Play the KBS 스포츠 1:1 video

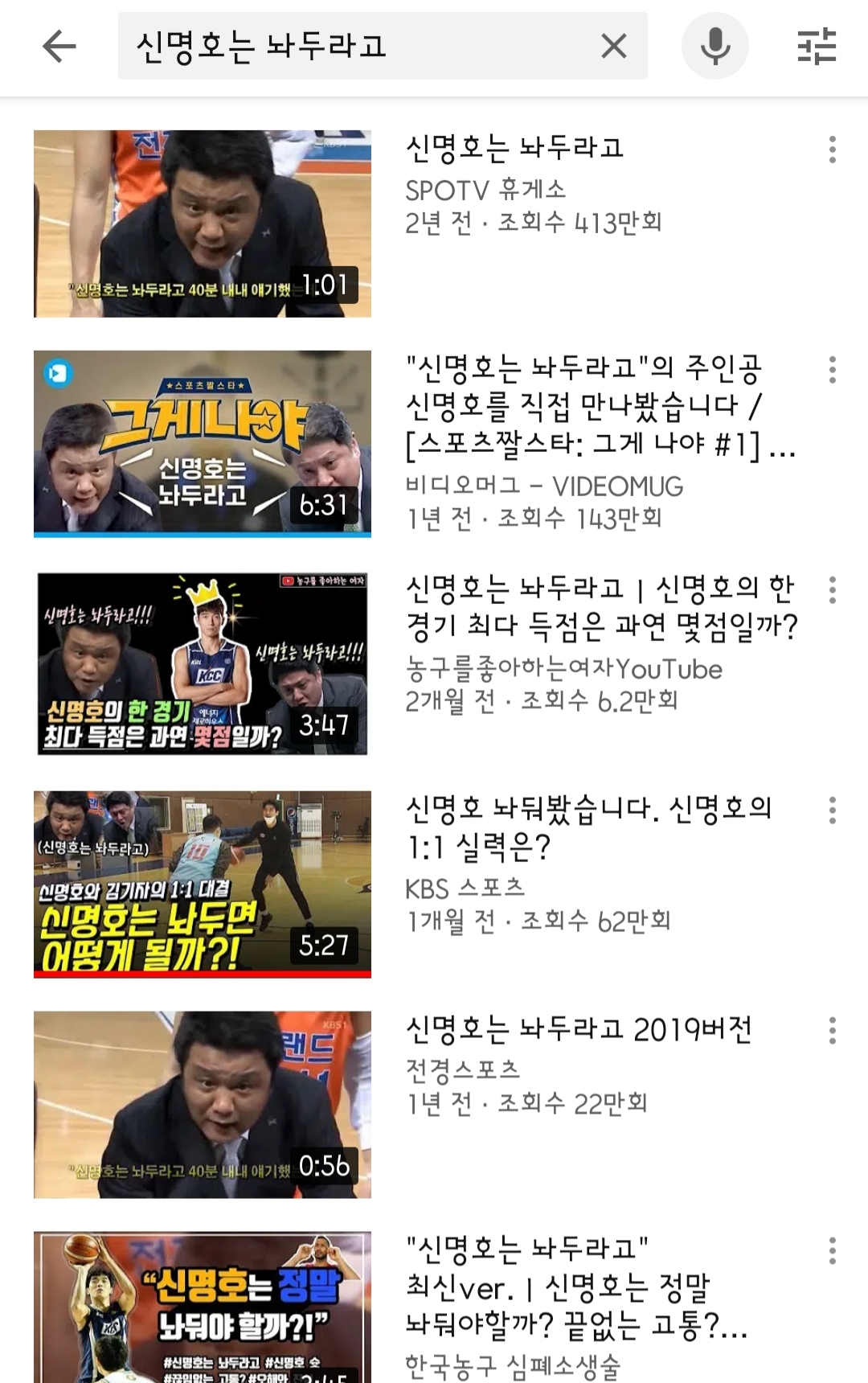[203, 884]
